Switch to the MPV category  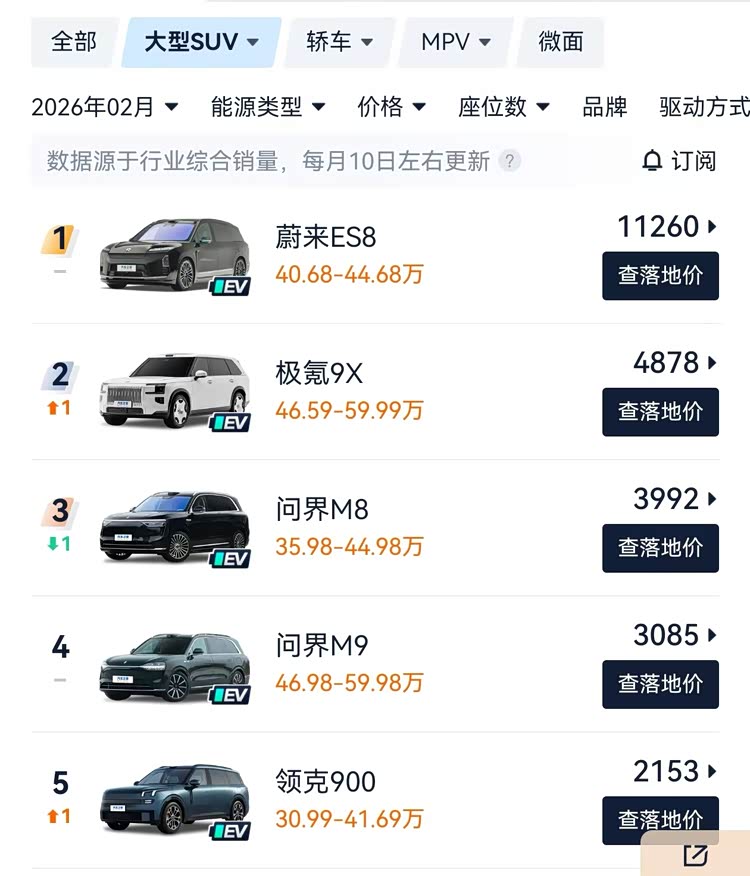click(x=456, y=42)
